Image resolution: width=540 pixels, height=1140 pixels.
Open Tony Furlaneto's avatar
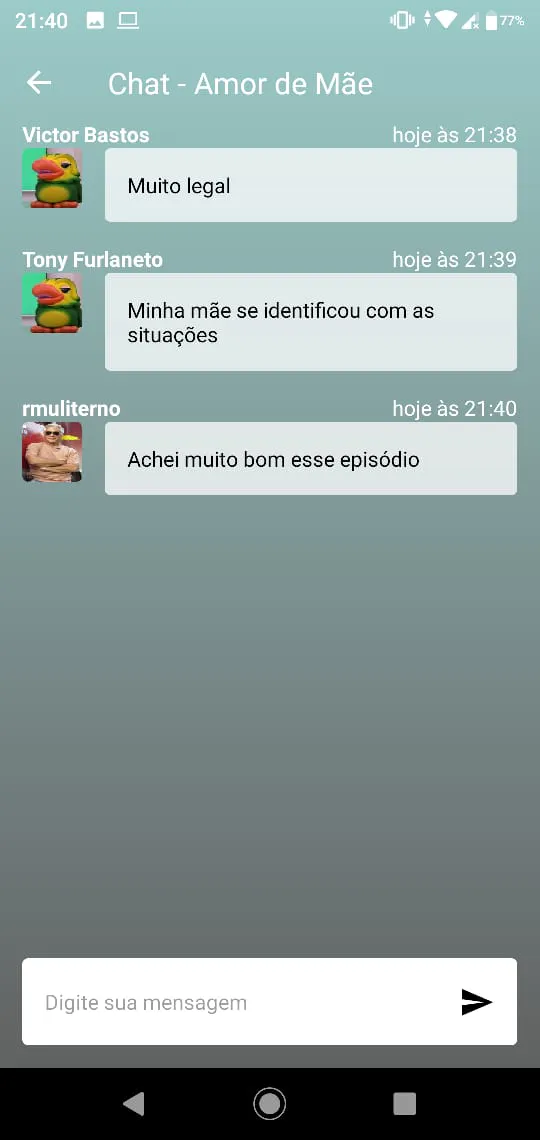pyautogui.click(x=52, y=303)
